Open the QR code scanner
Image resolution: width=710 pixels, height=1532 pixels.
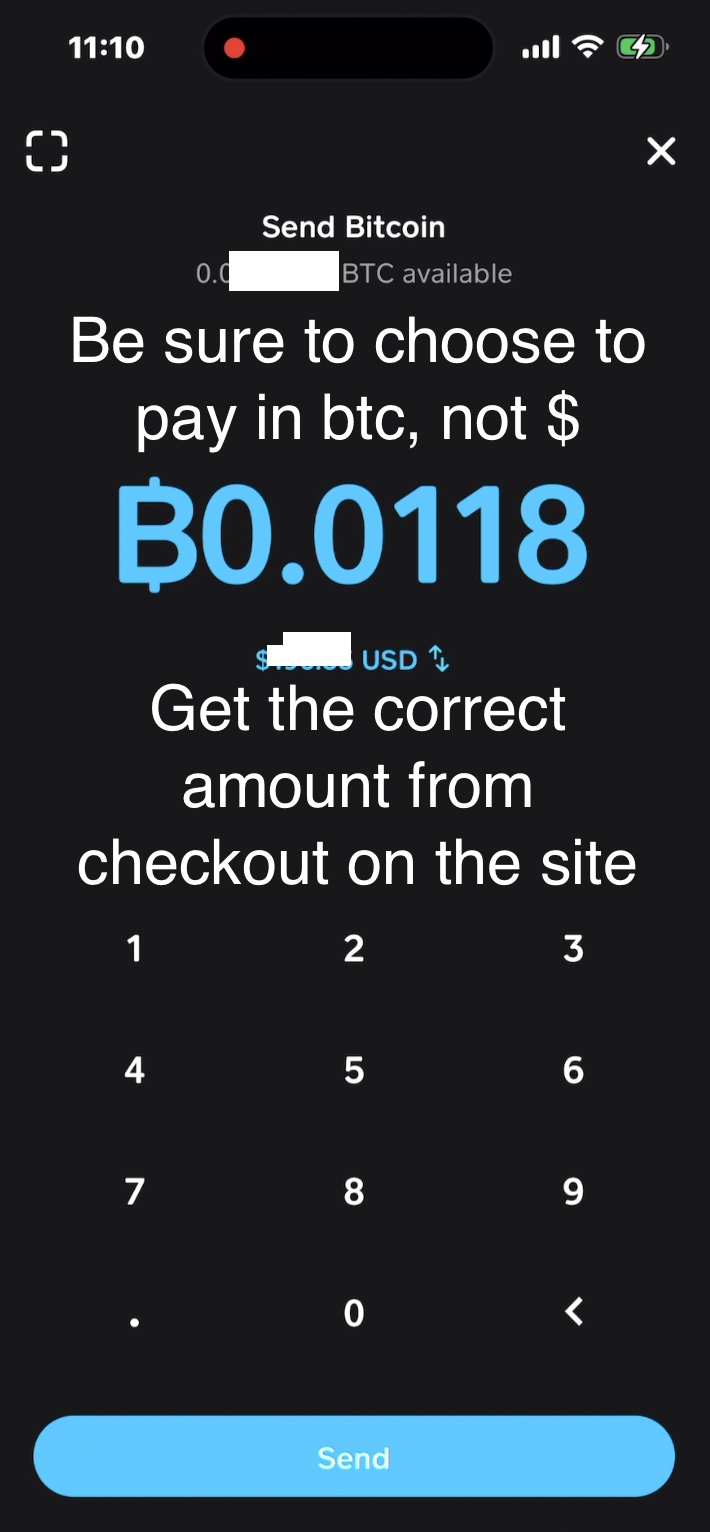click(46, 152)
